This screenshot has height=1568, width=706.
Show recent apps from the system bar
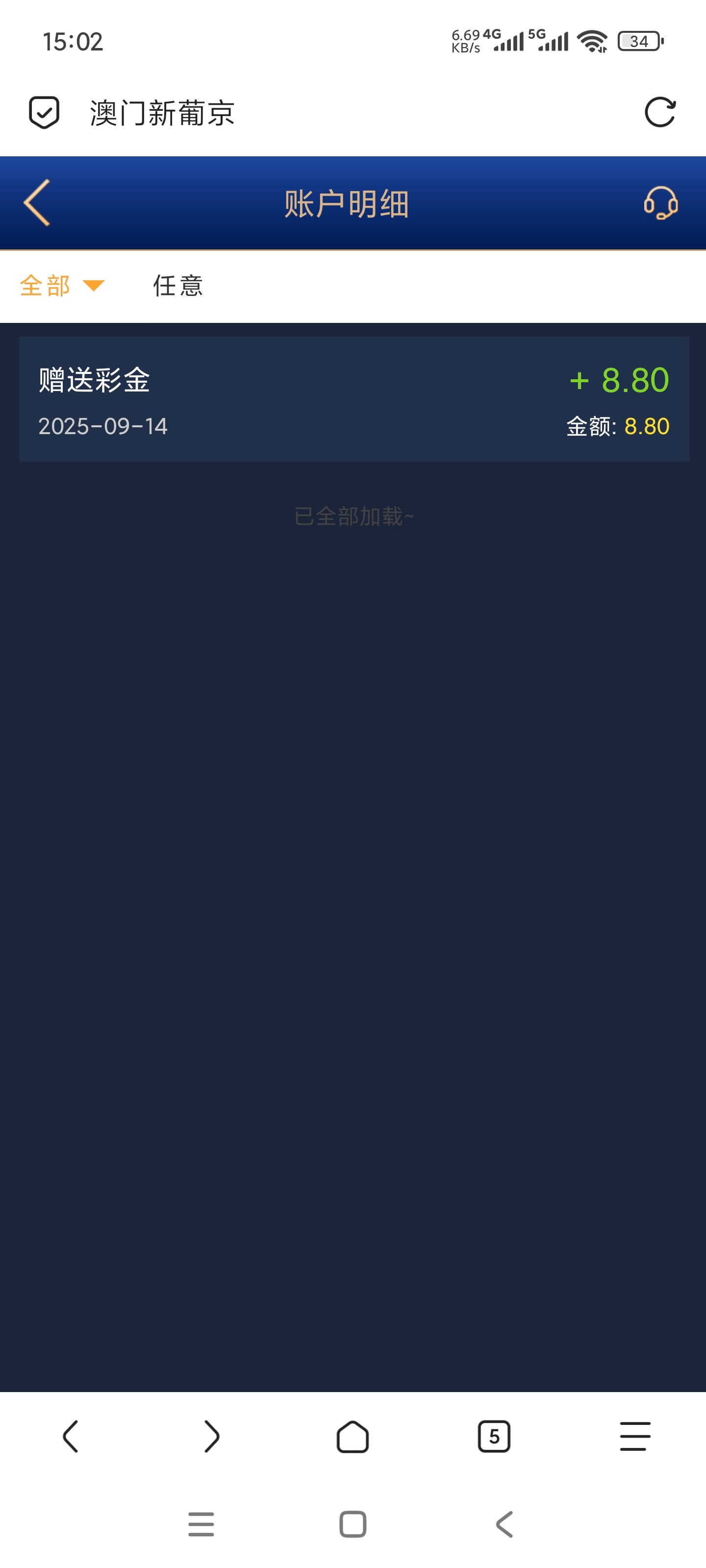pyautogui.click(x=201, y=1524)
